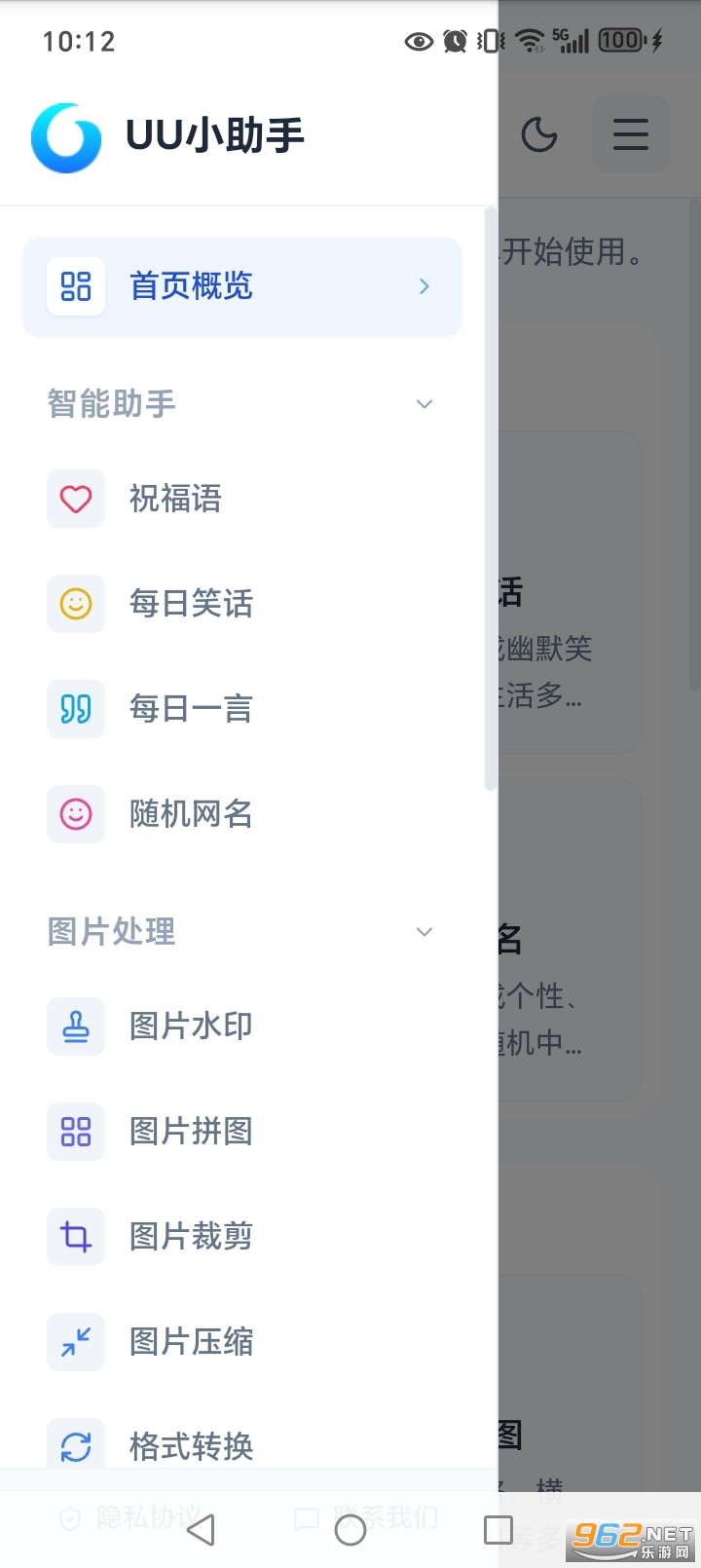Open the 图片裁剪 crop icon
The image size is (701, 1568).
click(75, 1237)
